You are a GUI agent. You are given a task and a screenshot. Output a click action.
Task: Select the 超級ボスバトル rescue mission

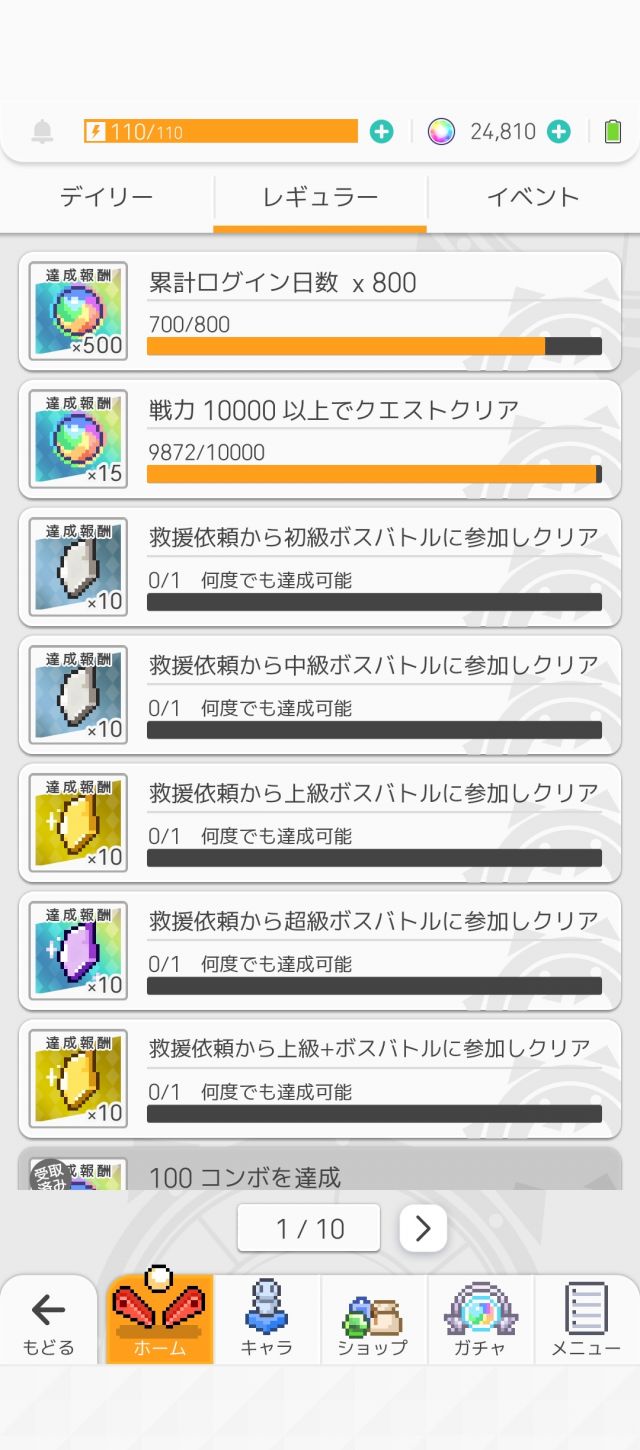tap(320, 951)
